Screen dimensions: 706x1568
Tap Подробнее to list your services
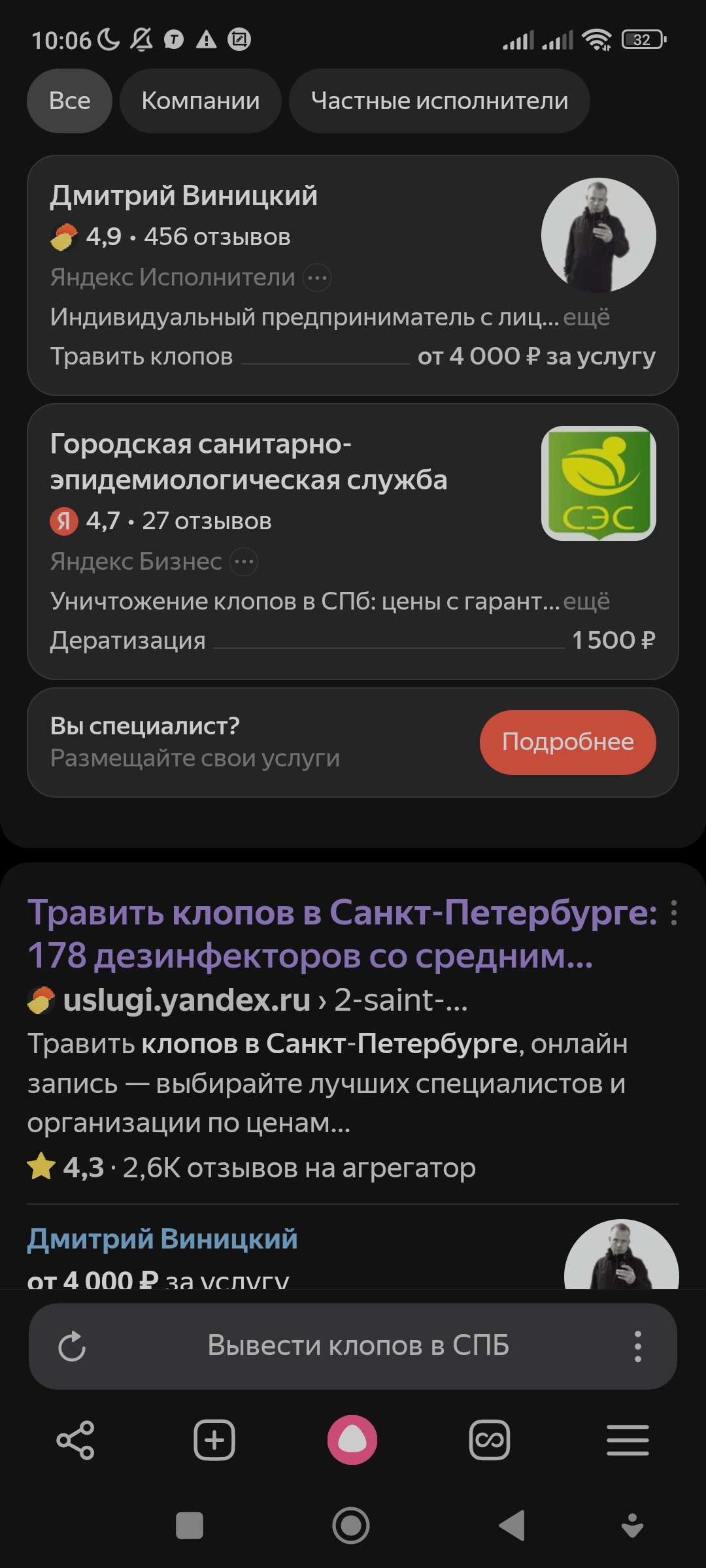point(567,742)
